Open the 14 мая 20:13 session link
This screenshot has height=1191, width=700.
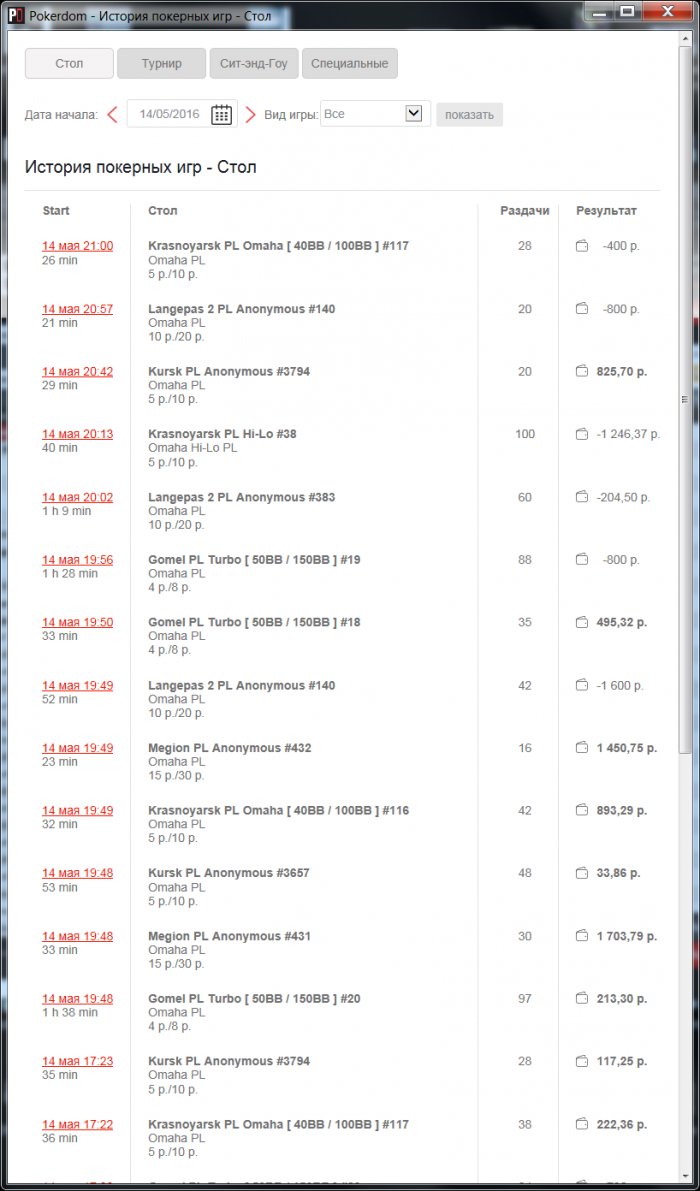coord(77,434)
